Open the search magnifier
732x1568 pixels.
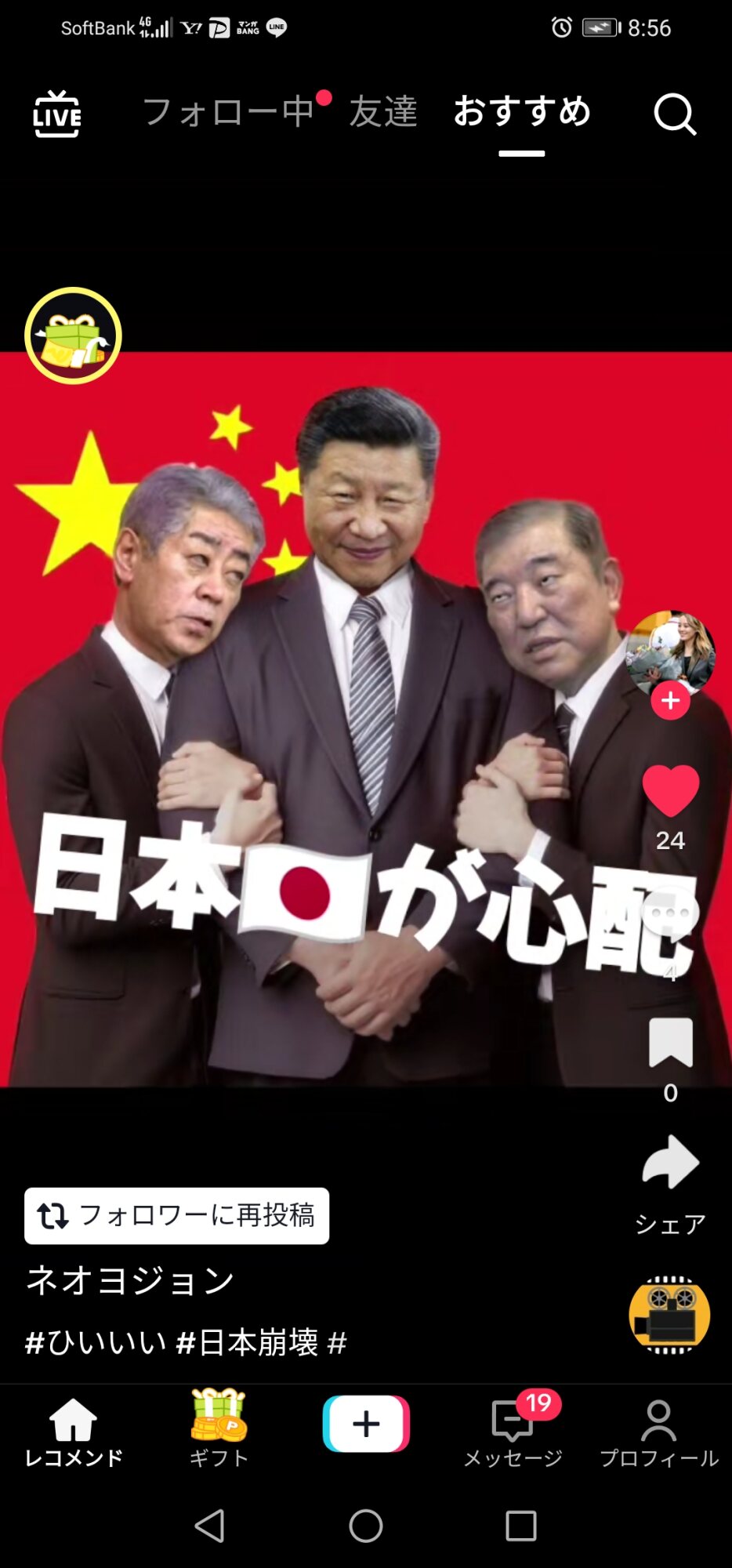pyautogui.click(x=674, y=114)
